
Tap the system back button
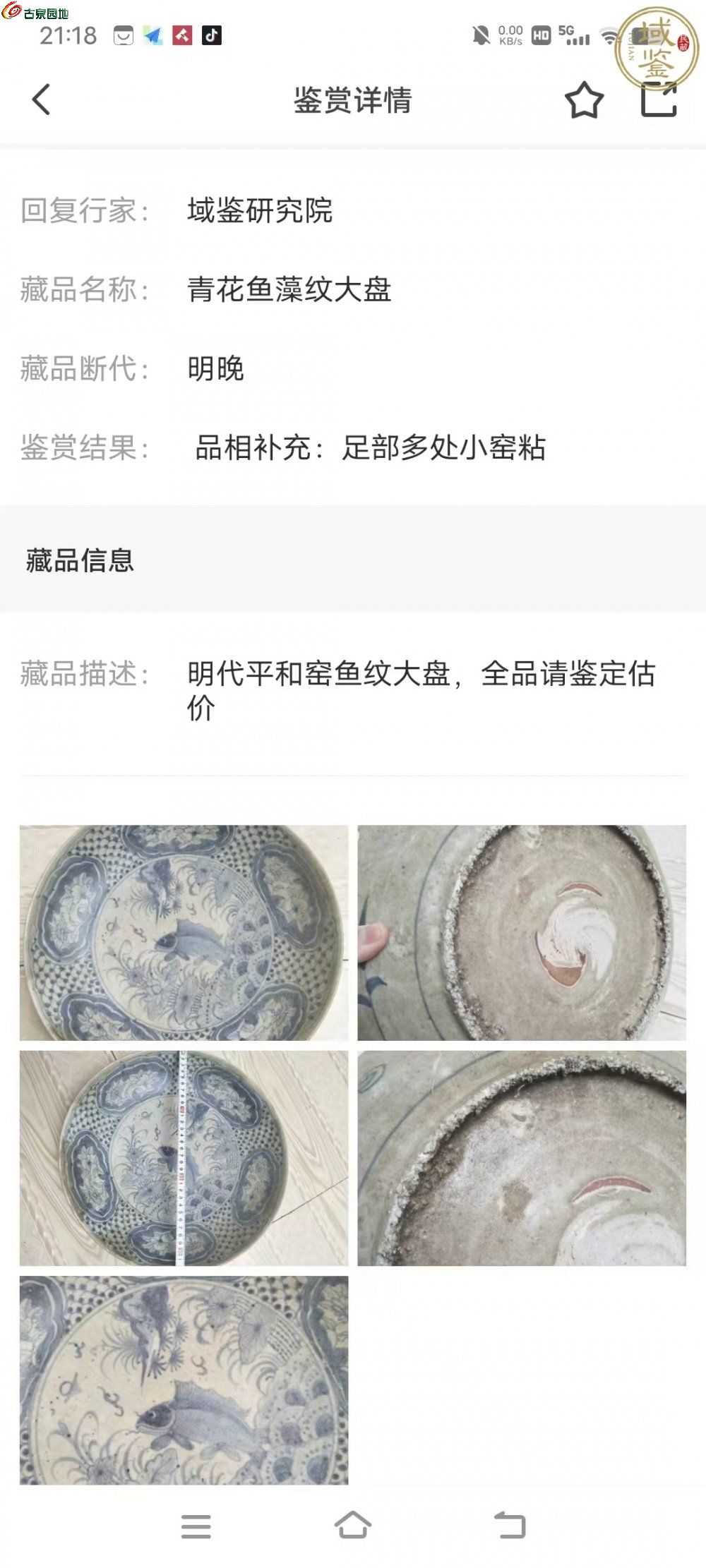(510, 1526)
